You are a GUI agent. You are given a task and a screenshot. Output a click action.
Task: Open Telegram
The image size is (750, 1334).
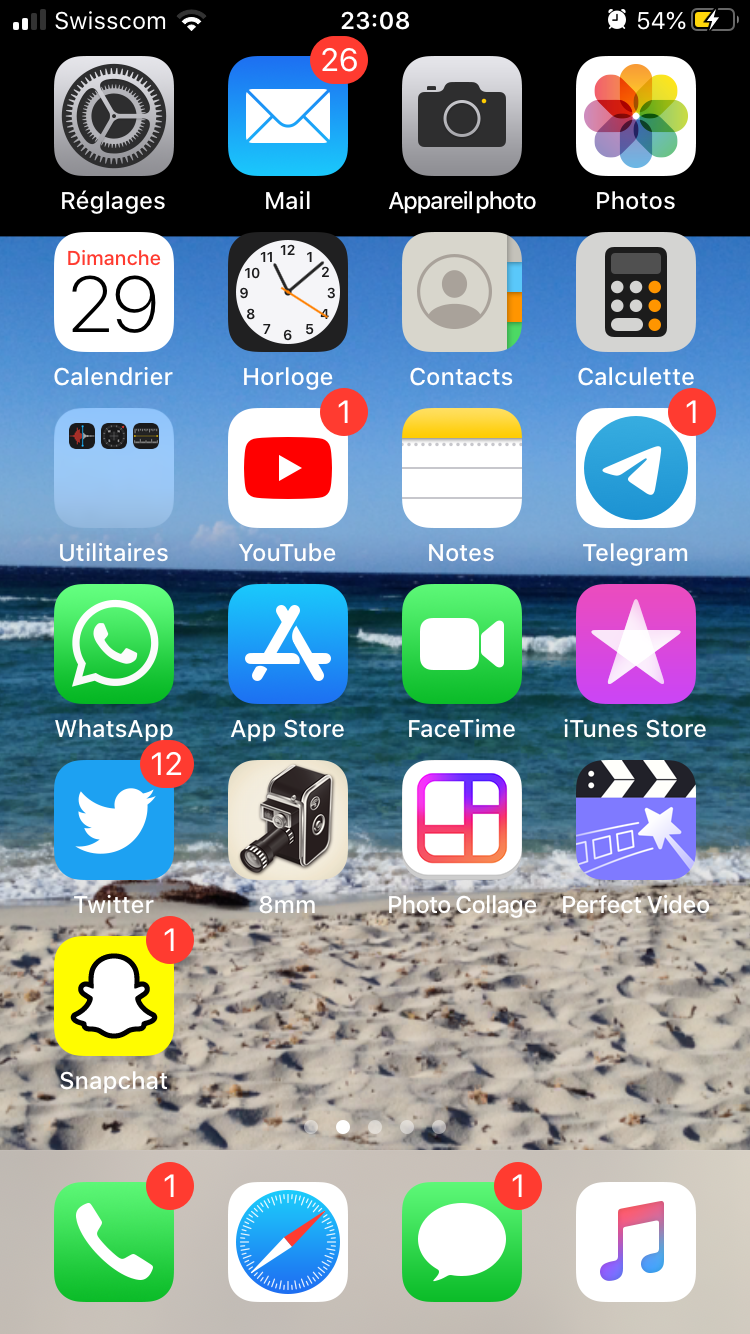[636, 468]
